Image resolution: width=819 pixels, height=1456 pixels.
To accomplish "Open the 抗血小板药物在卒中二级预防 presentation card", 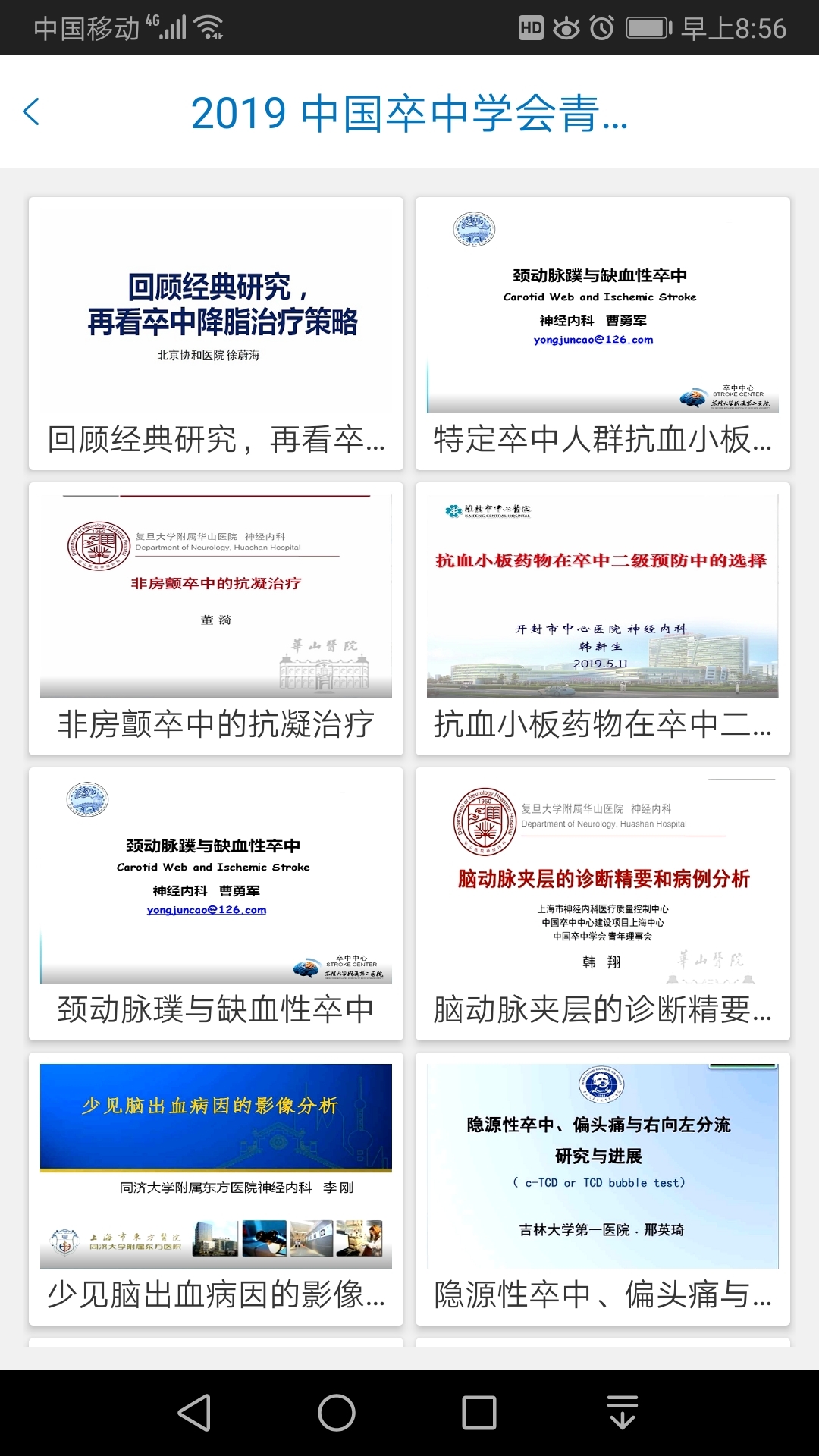I will [x=603, y=619].
